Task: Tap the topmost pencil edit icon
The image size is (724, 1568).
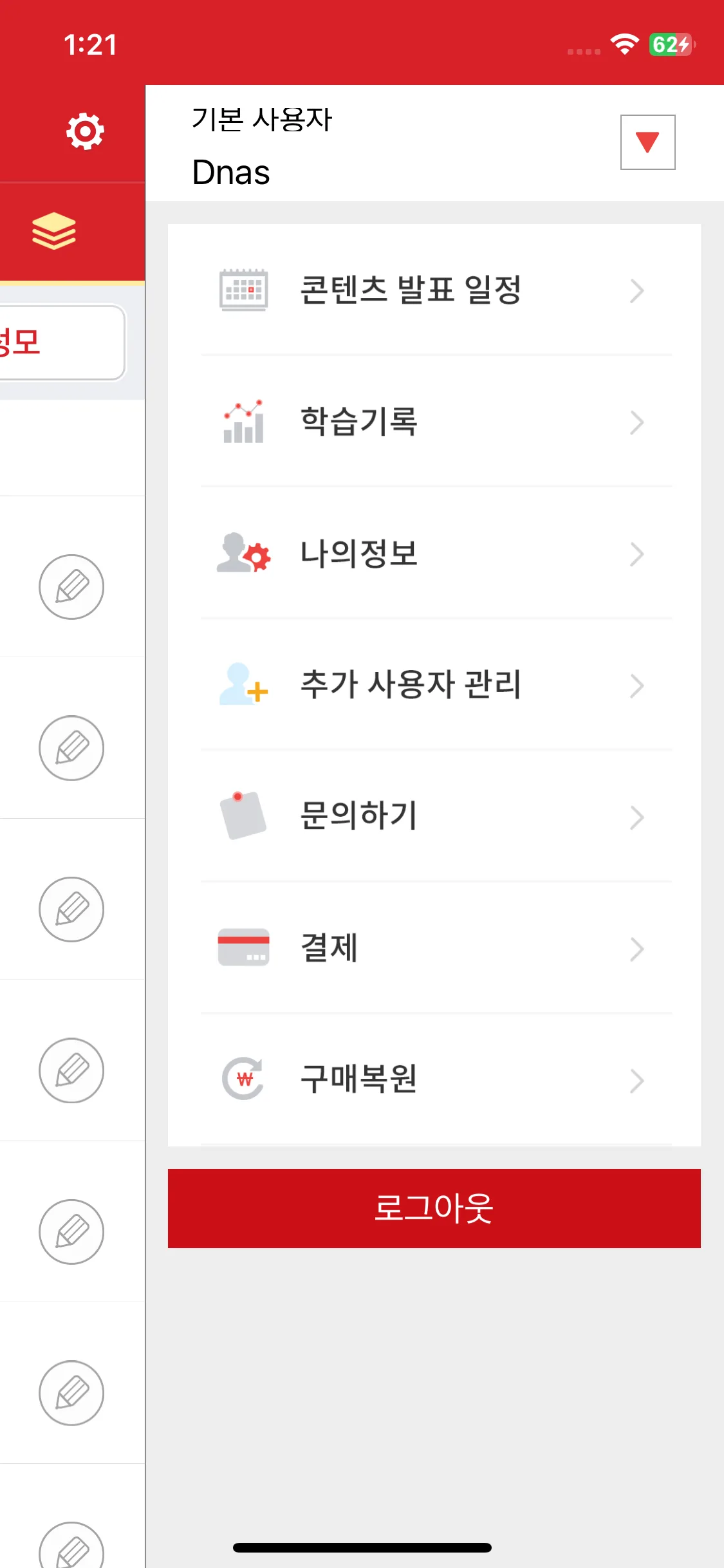Action: [x=71, y=586]
